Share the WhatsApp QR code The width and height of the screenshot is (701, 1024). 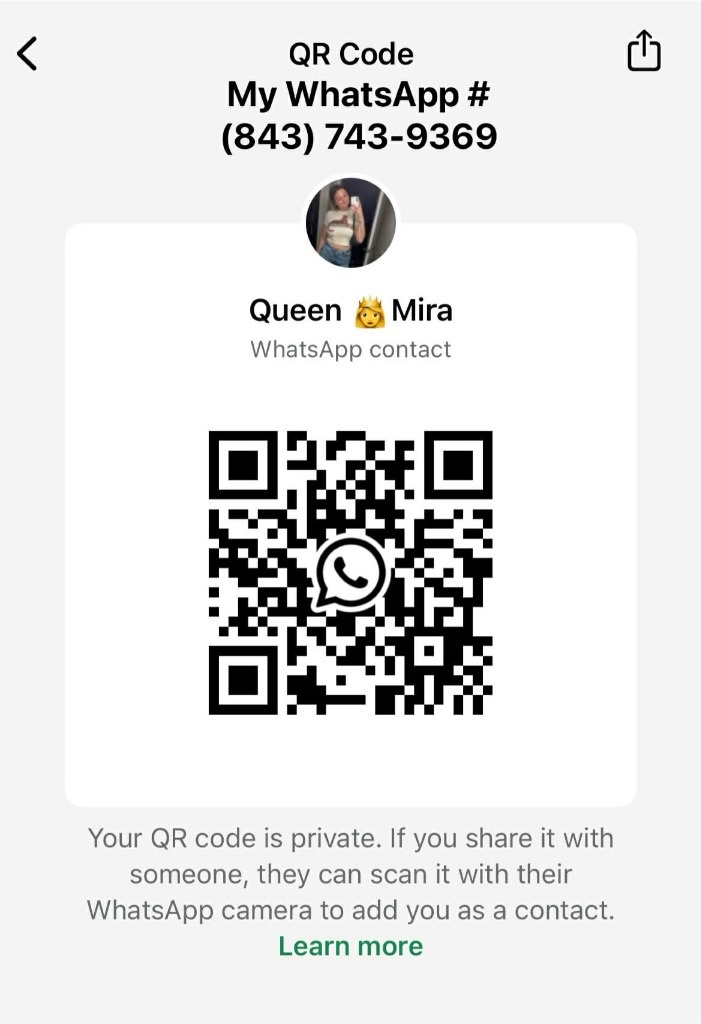coord(644,51)
